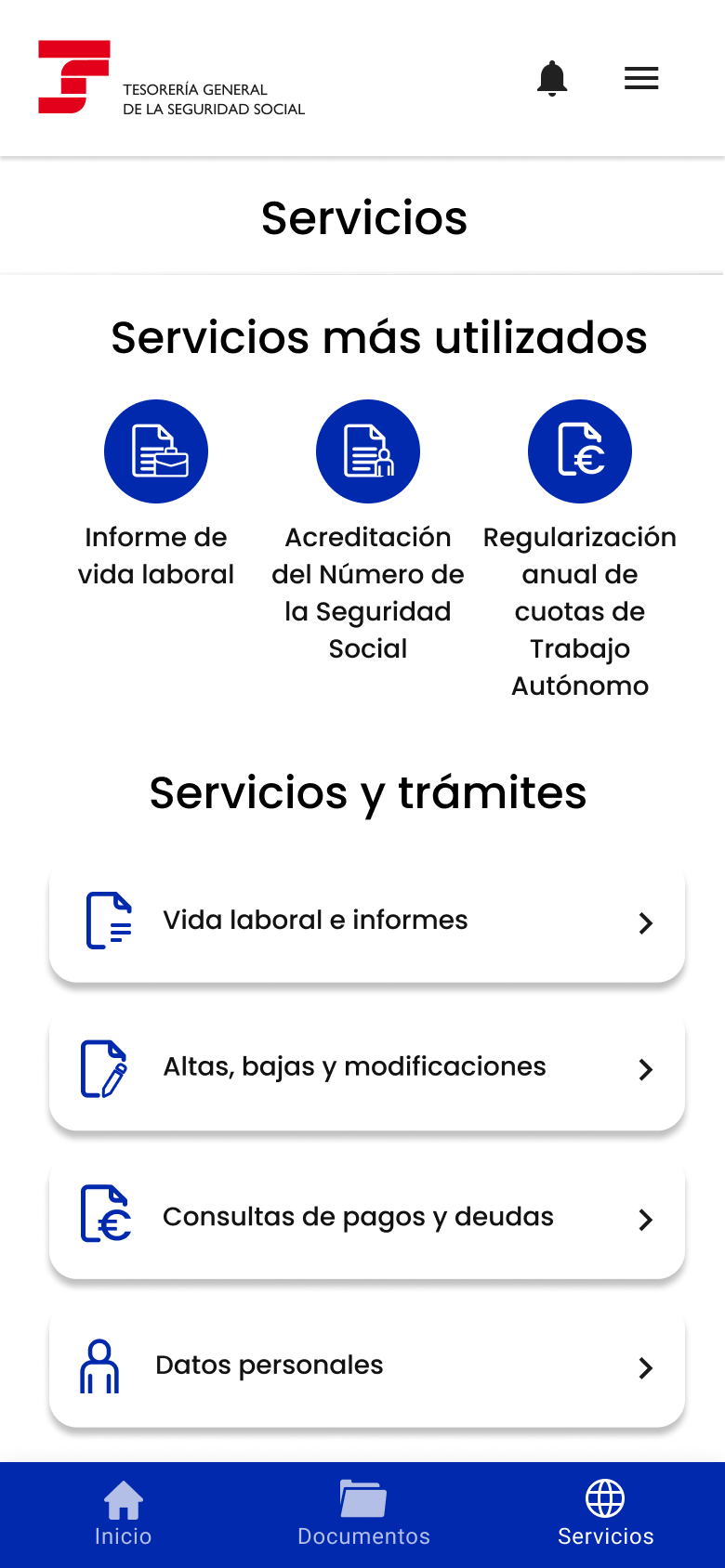Tap the Servicios tab
The image size is (725, 1568).
coord(605,1514)
